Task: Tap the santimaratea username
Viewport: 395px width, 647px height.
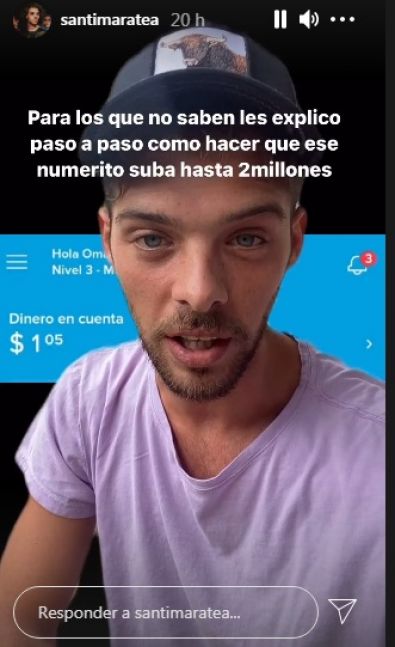Action: [109, 20]
